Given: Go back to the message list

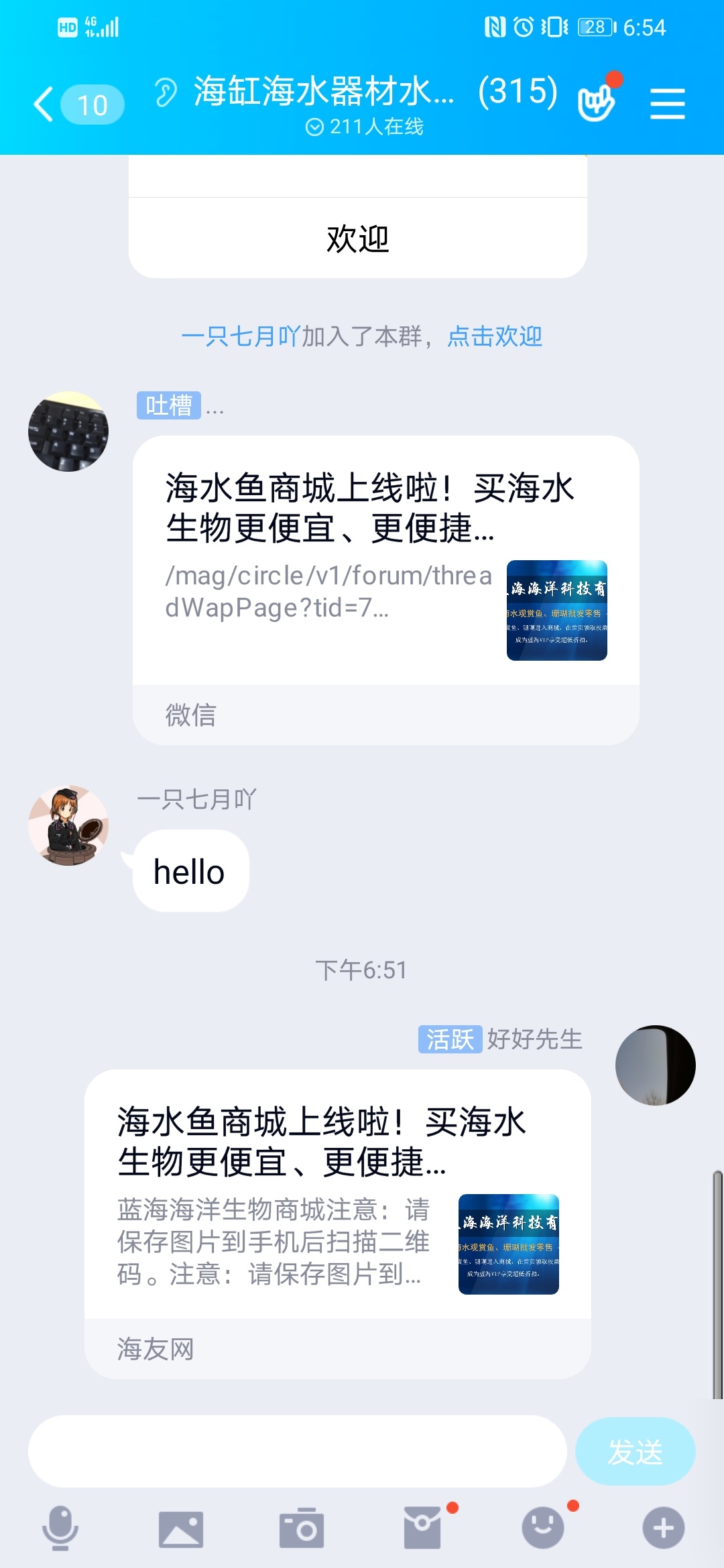Looking at the screenshot, I should coord(44,105).
